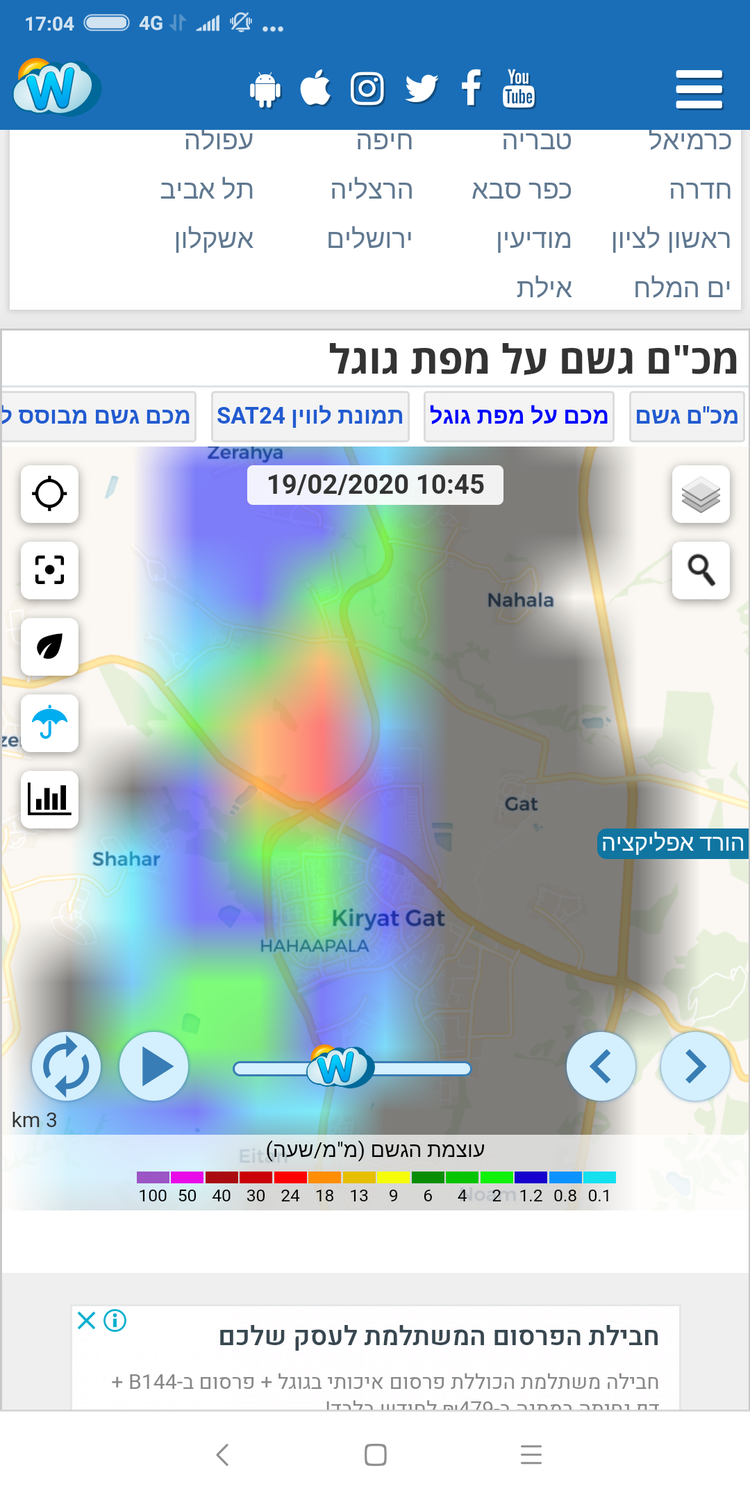This screenshot has height=1500, width=750.
Task: Switch to the תמונת לווין SAT24 tab
Action: point(310,416)
